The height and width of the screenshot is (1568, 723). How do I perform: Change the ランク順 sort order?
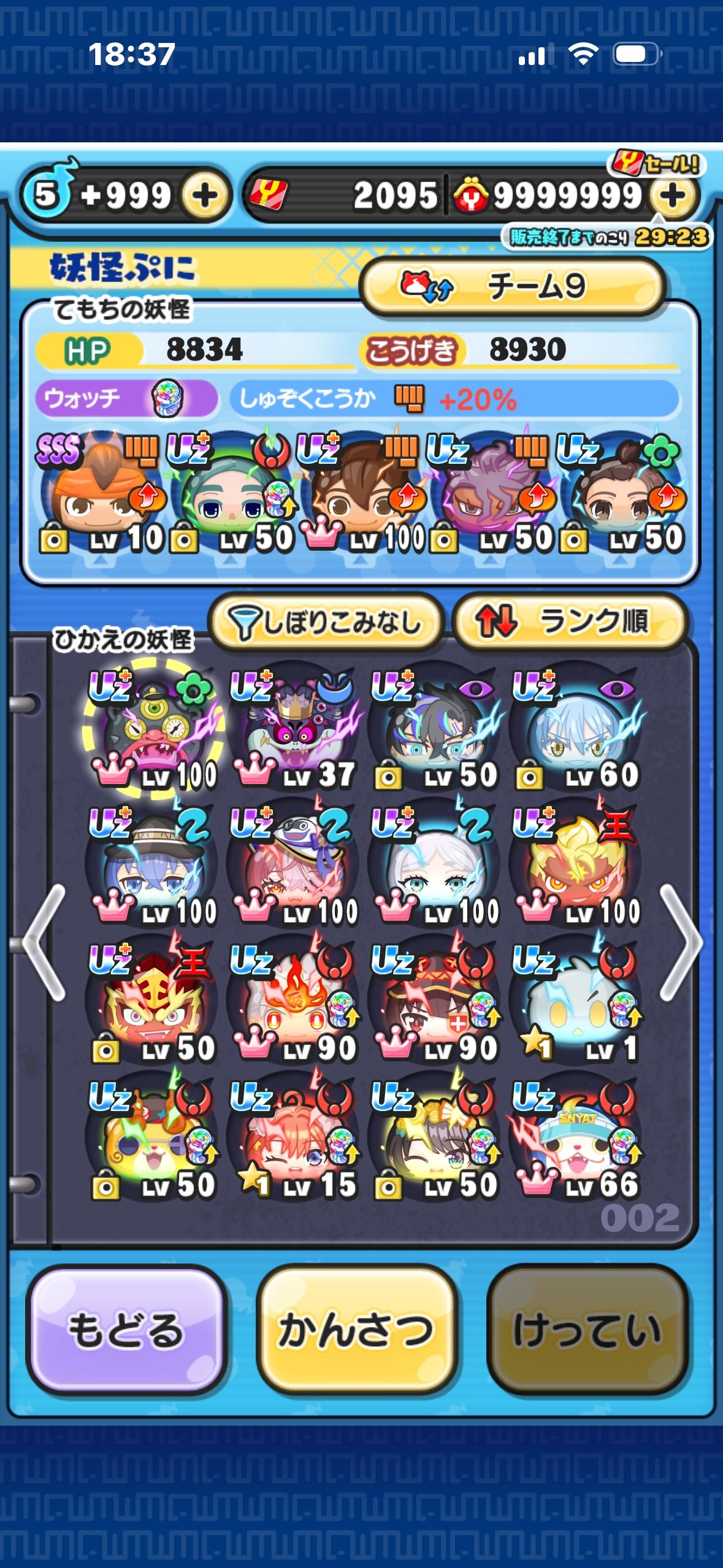point(568,621)
